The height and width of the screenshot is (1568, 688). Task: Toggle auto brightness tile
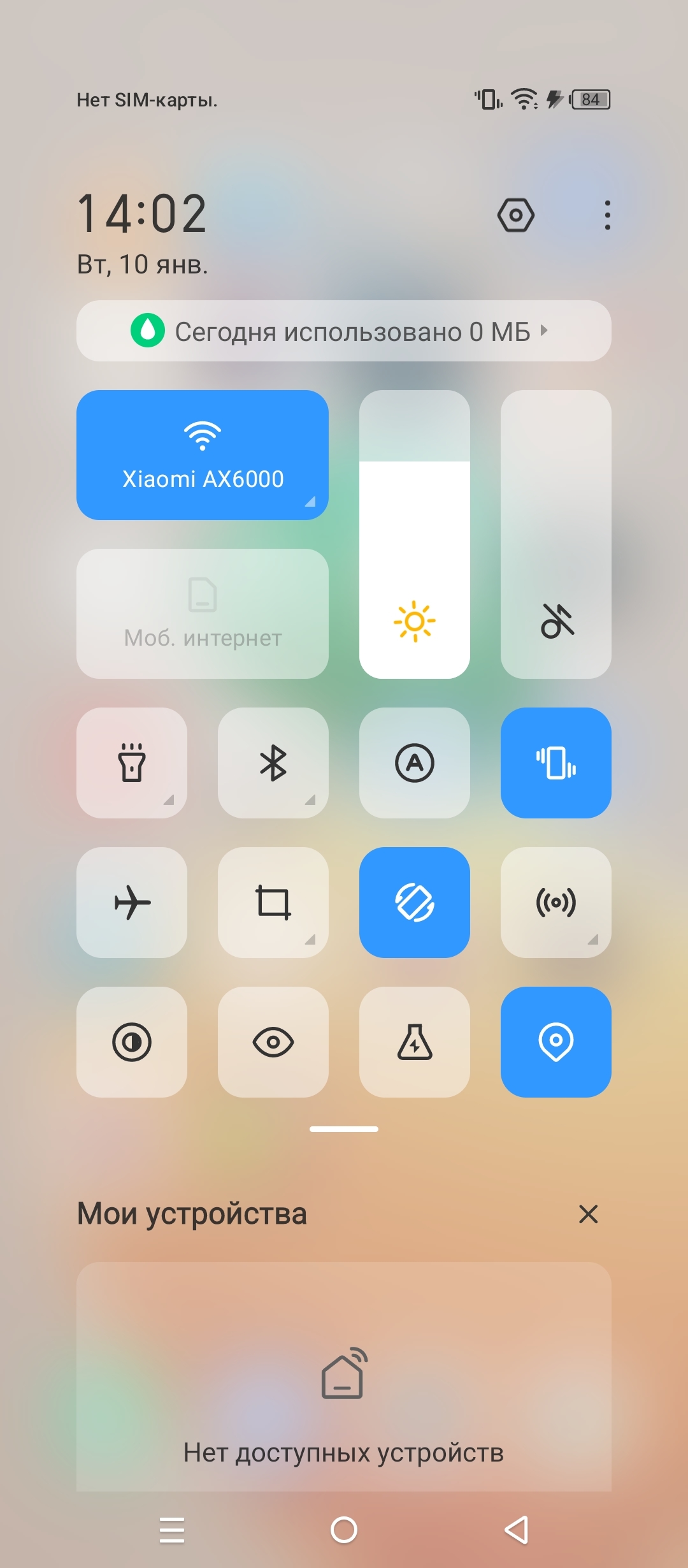pyautogui.click(x=415, y=762)
